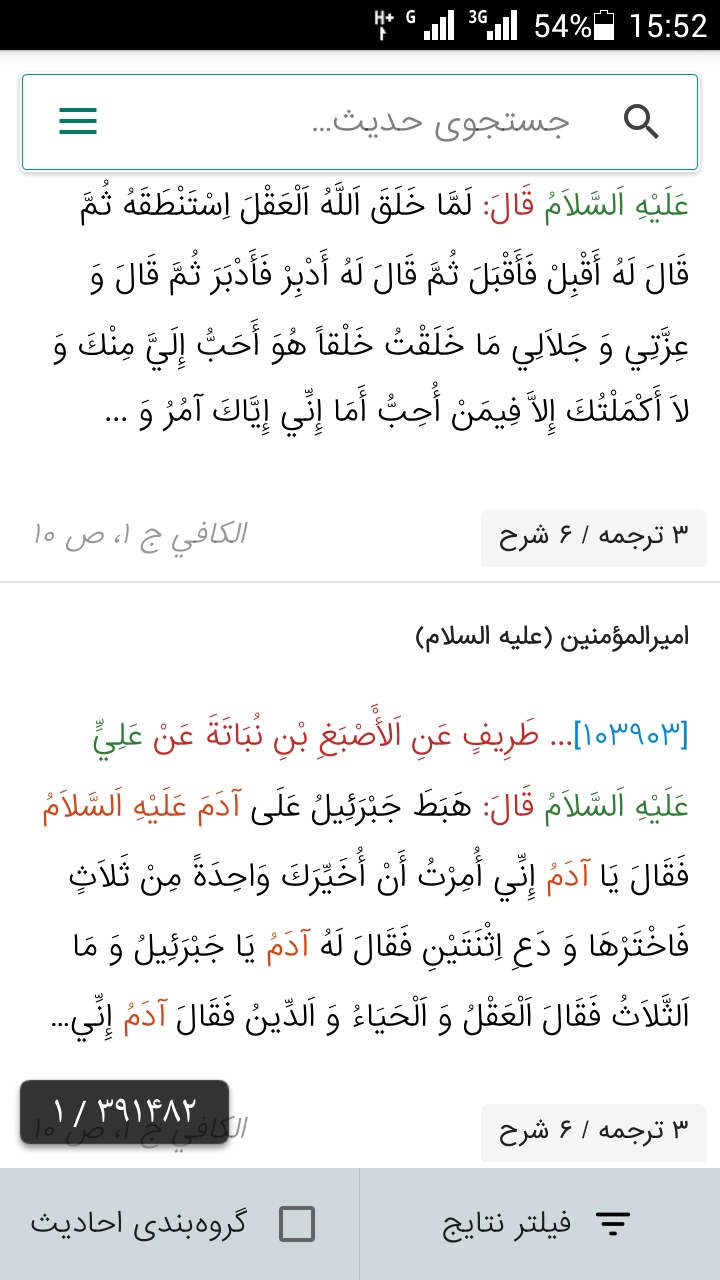This screenshot has height=1280, width=720.
Task: Open ترجمه / شرح for hadith لما خلق الله العقل
Action: coord(593,536)
